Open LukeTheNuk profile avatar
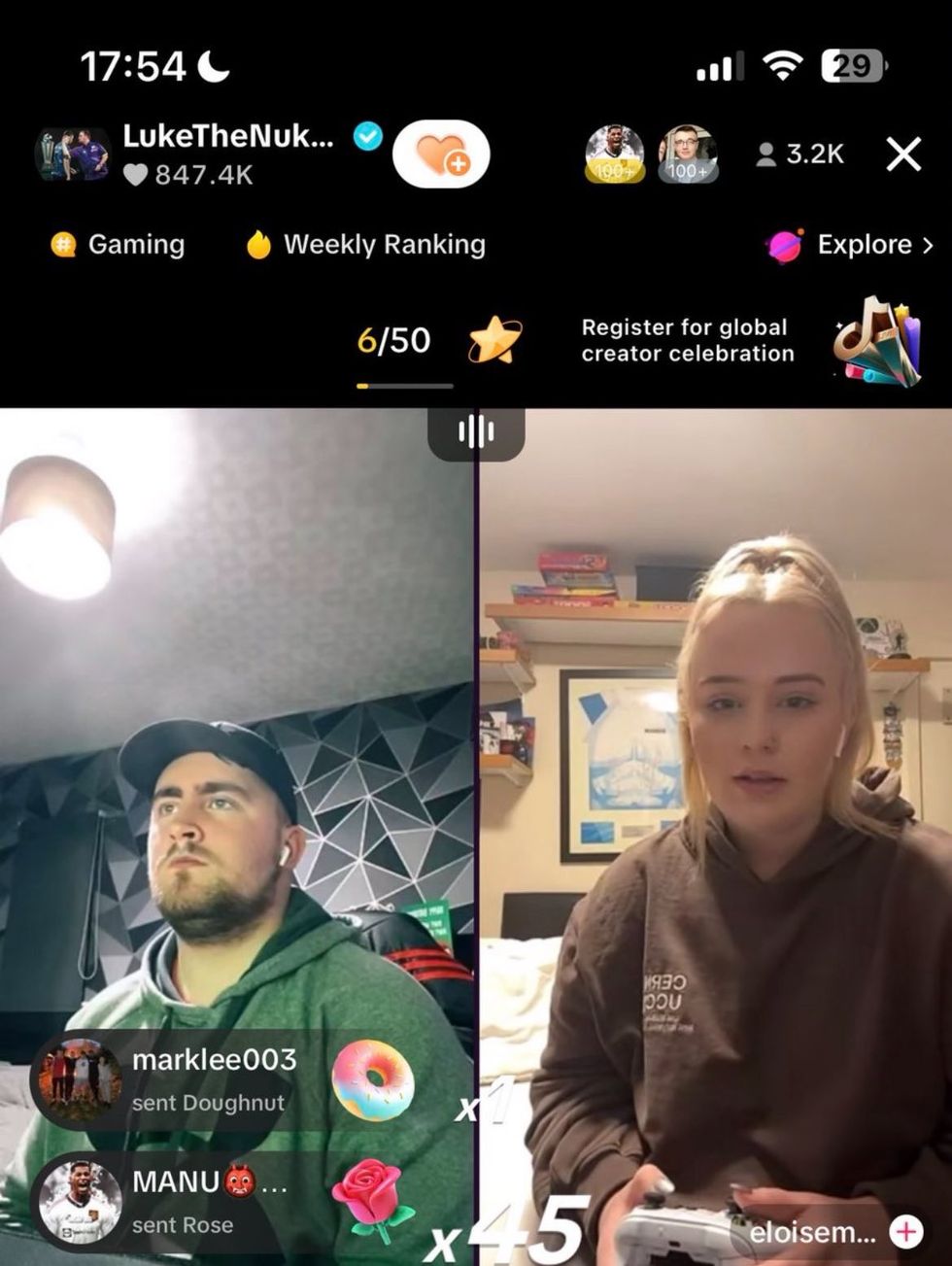Screen dimensions: 952x1266 point(73,154)
